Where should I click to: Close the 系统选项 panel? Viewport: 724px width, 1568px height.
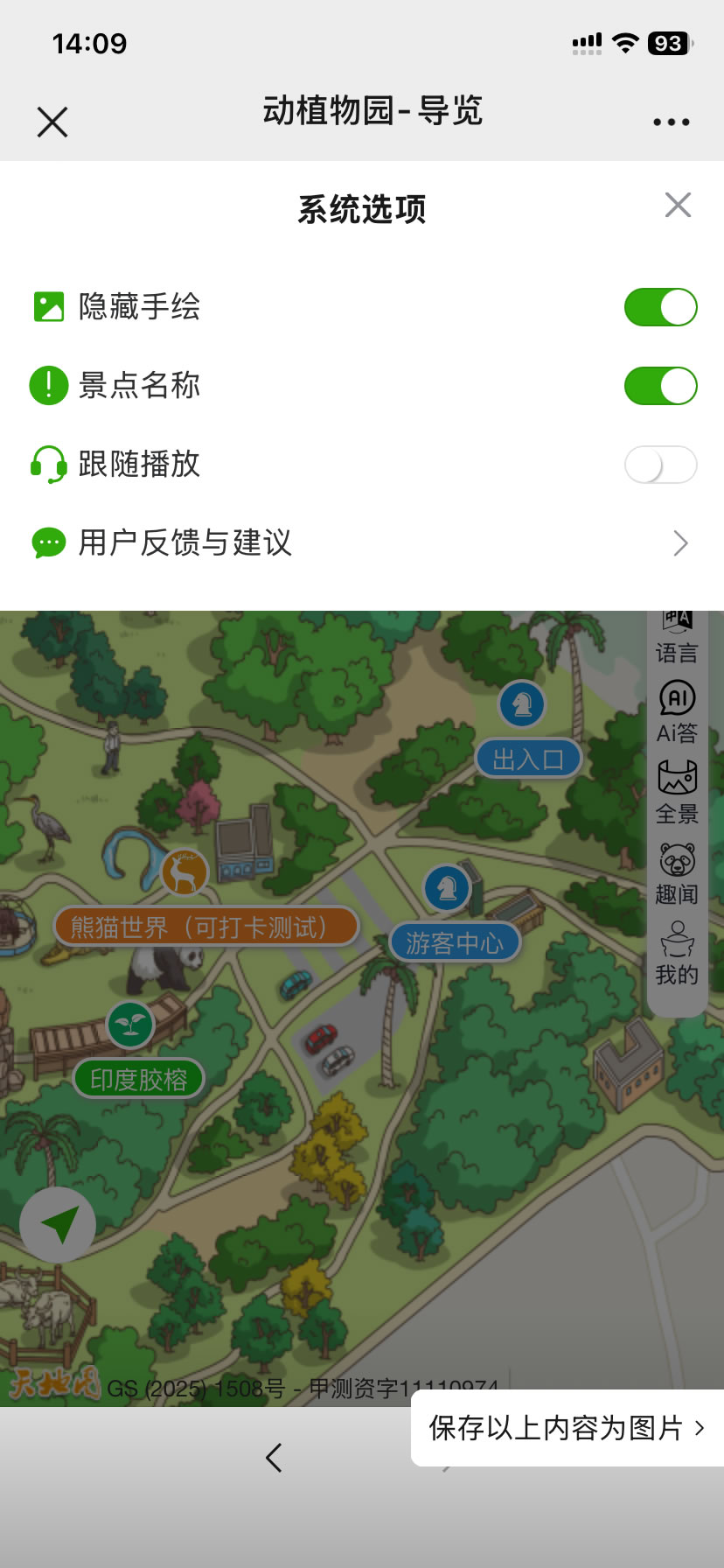tap(678, 205)
